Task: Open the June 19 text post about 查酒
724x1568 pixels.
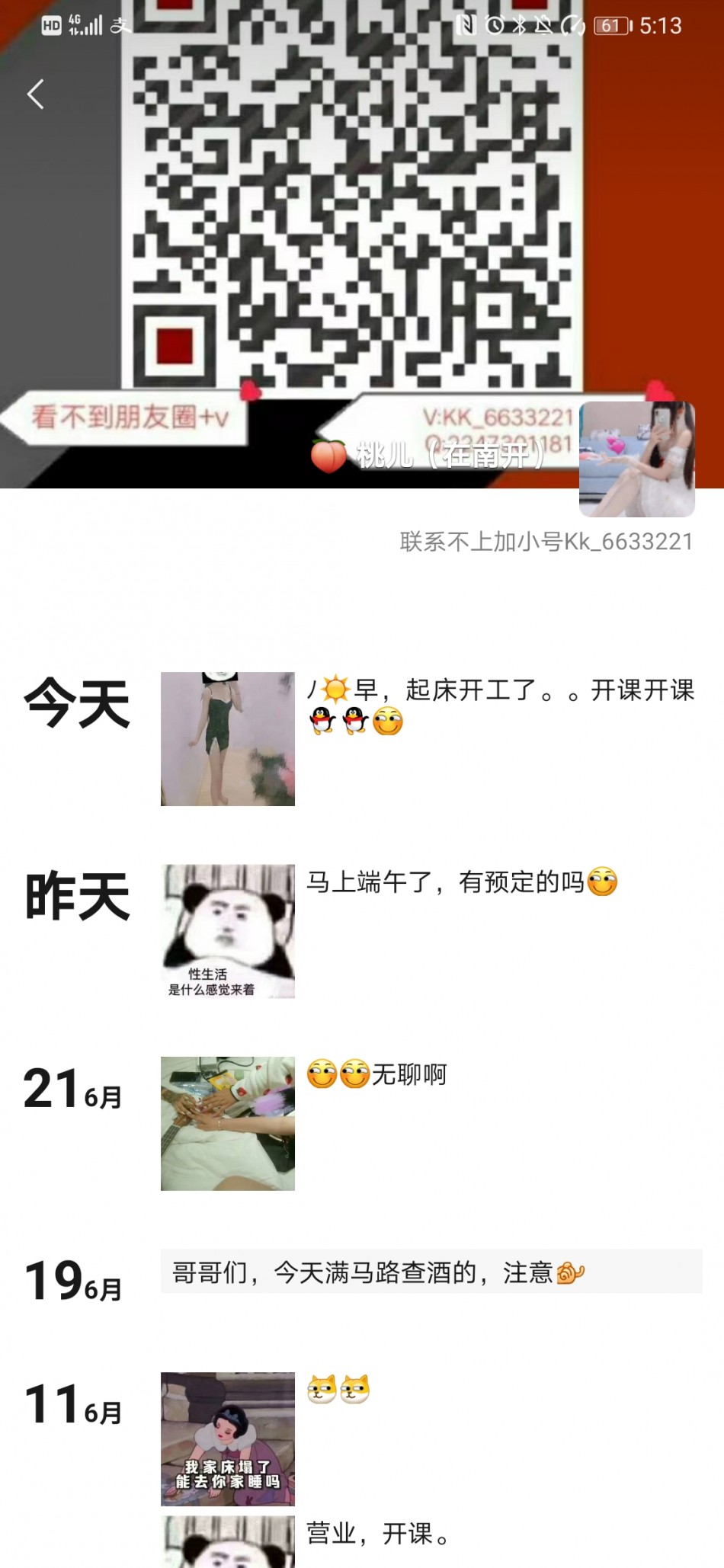Action: (431, 1272)
